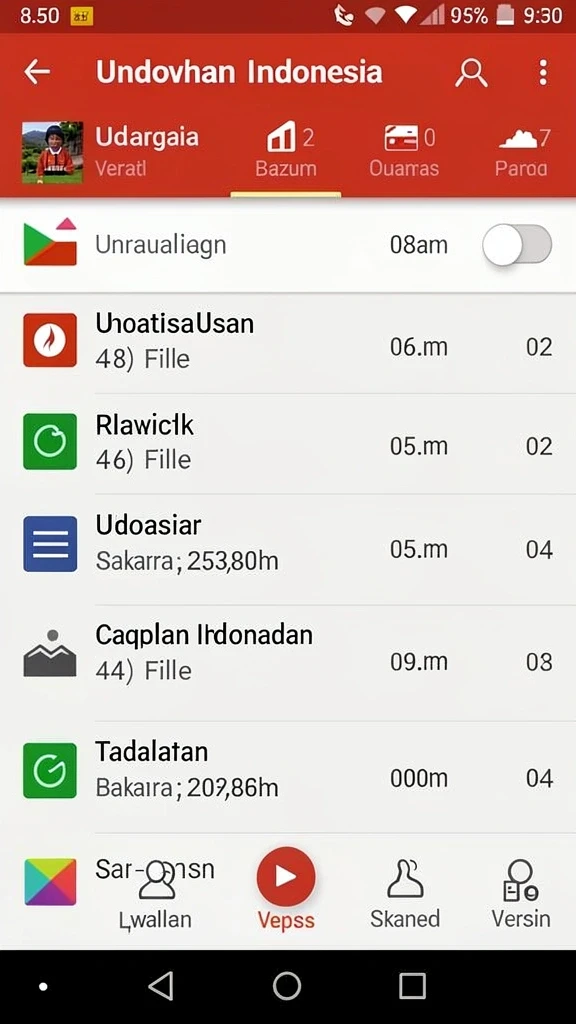576x1024 pixels.
Task: Open the profile icon in the app bar
Action: (471, 72)
